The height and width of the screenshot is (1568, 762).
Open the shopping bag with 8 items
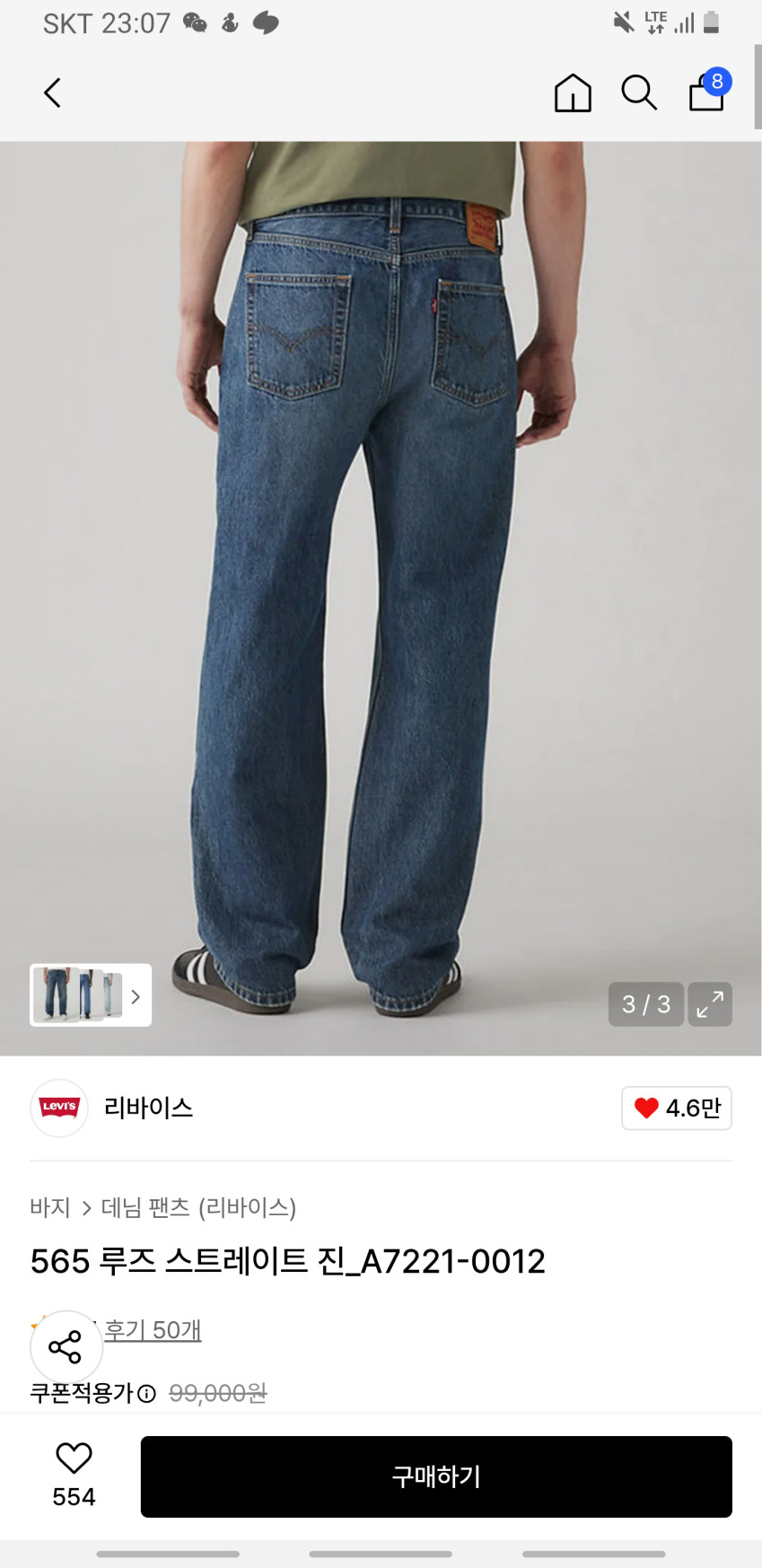coord(707,92)
